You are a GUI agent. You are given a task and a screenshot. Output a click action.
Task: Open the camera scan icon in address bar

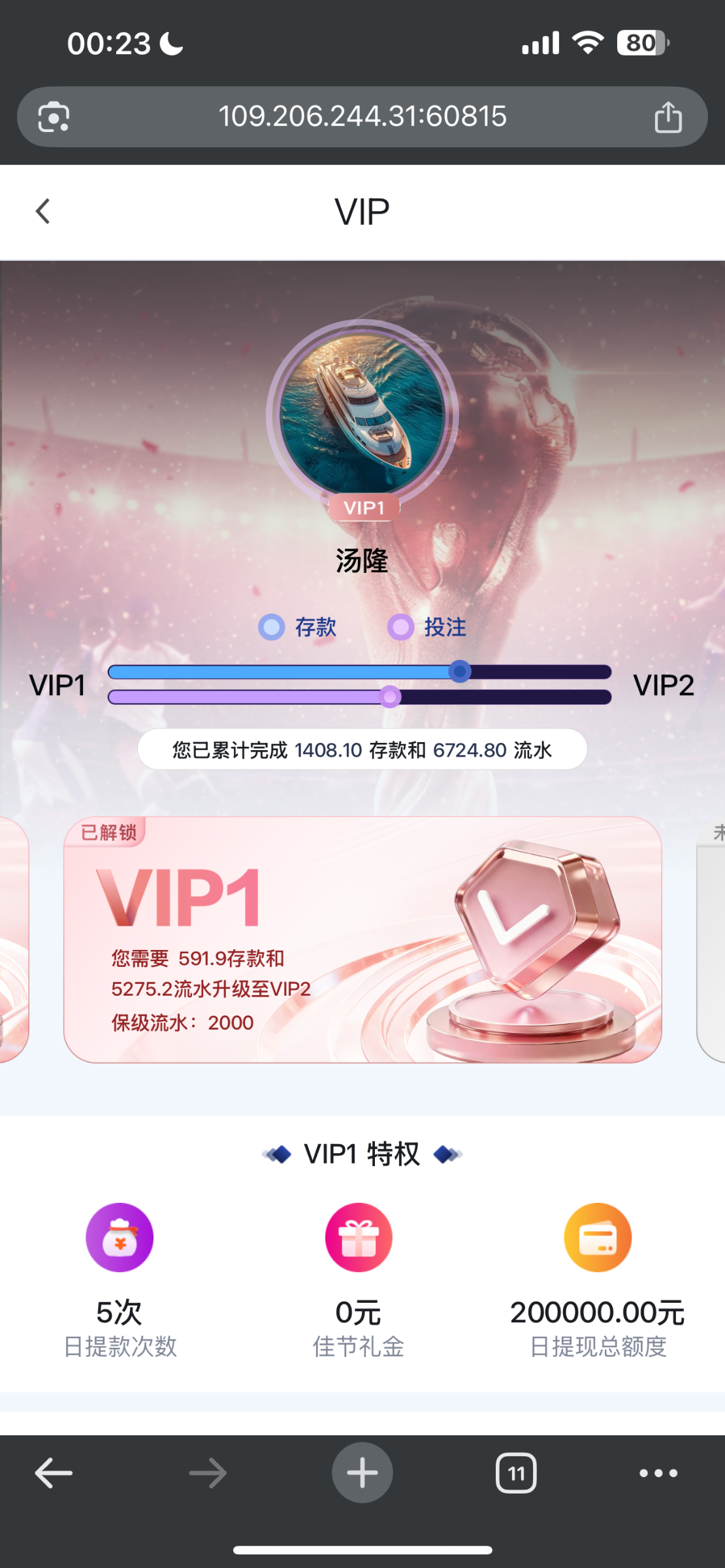point(54,118)
